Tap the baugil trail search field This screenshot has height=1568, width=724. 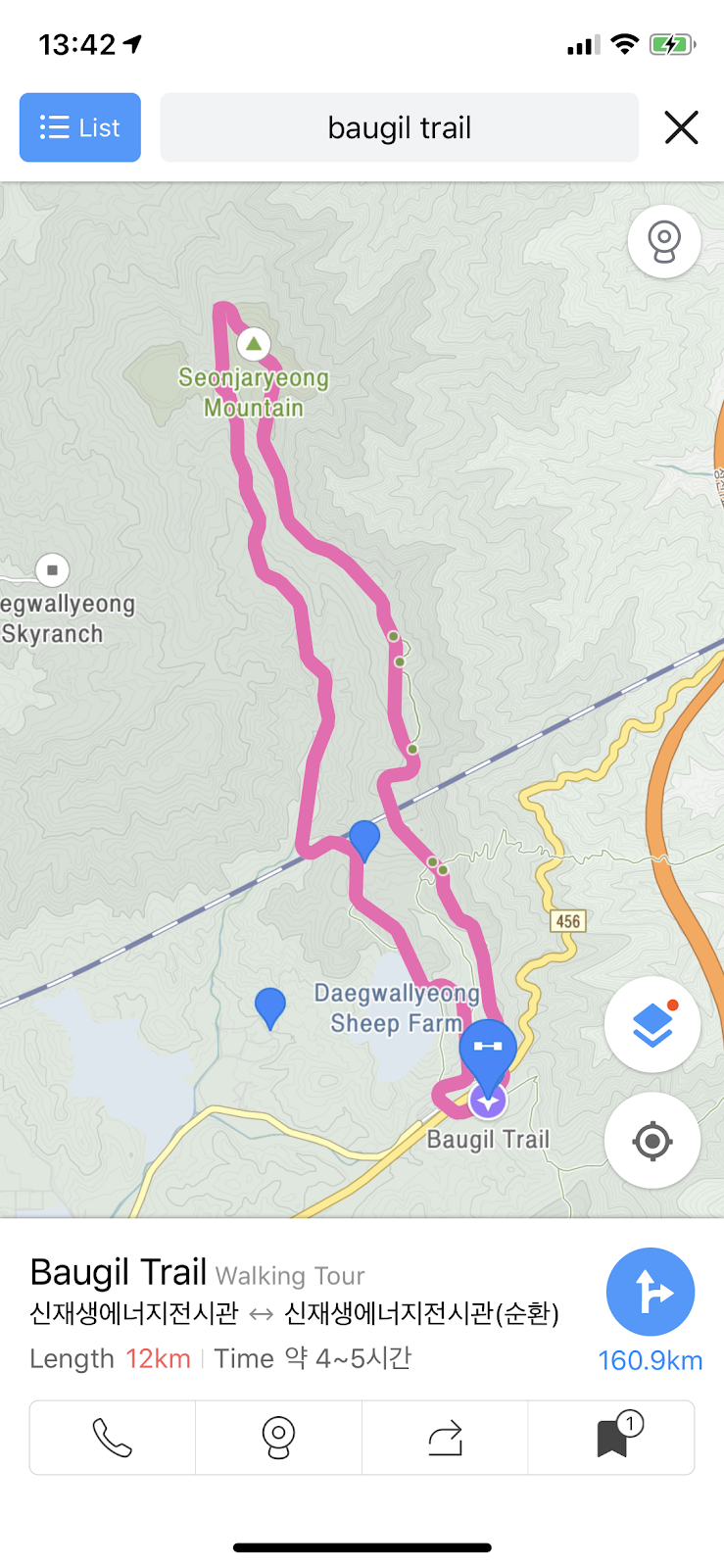click(x=399, y=127)
